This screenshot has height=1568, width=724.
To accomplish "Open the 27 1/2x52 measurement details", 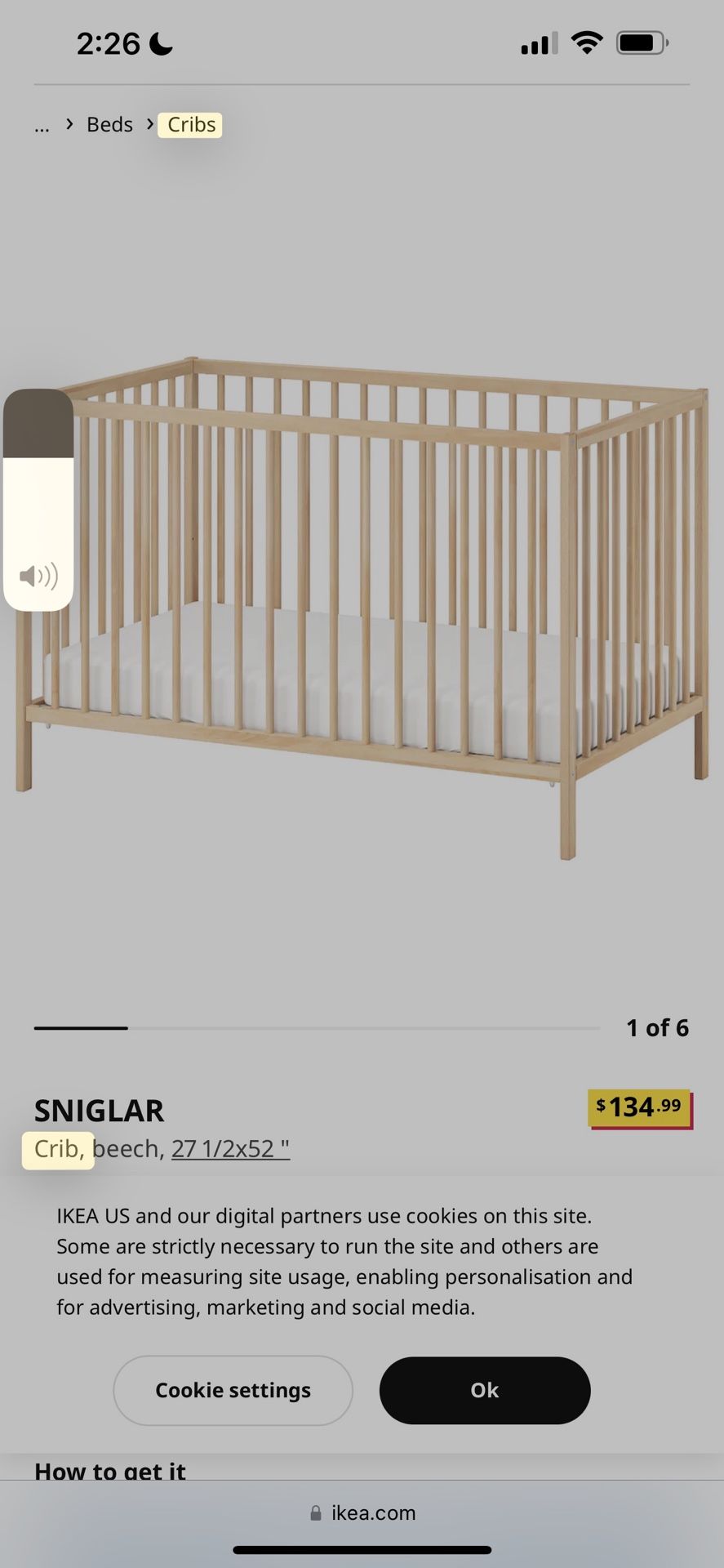I will 231,1148.
